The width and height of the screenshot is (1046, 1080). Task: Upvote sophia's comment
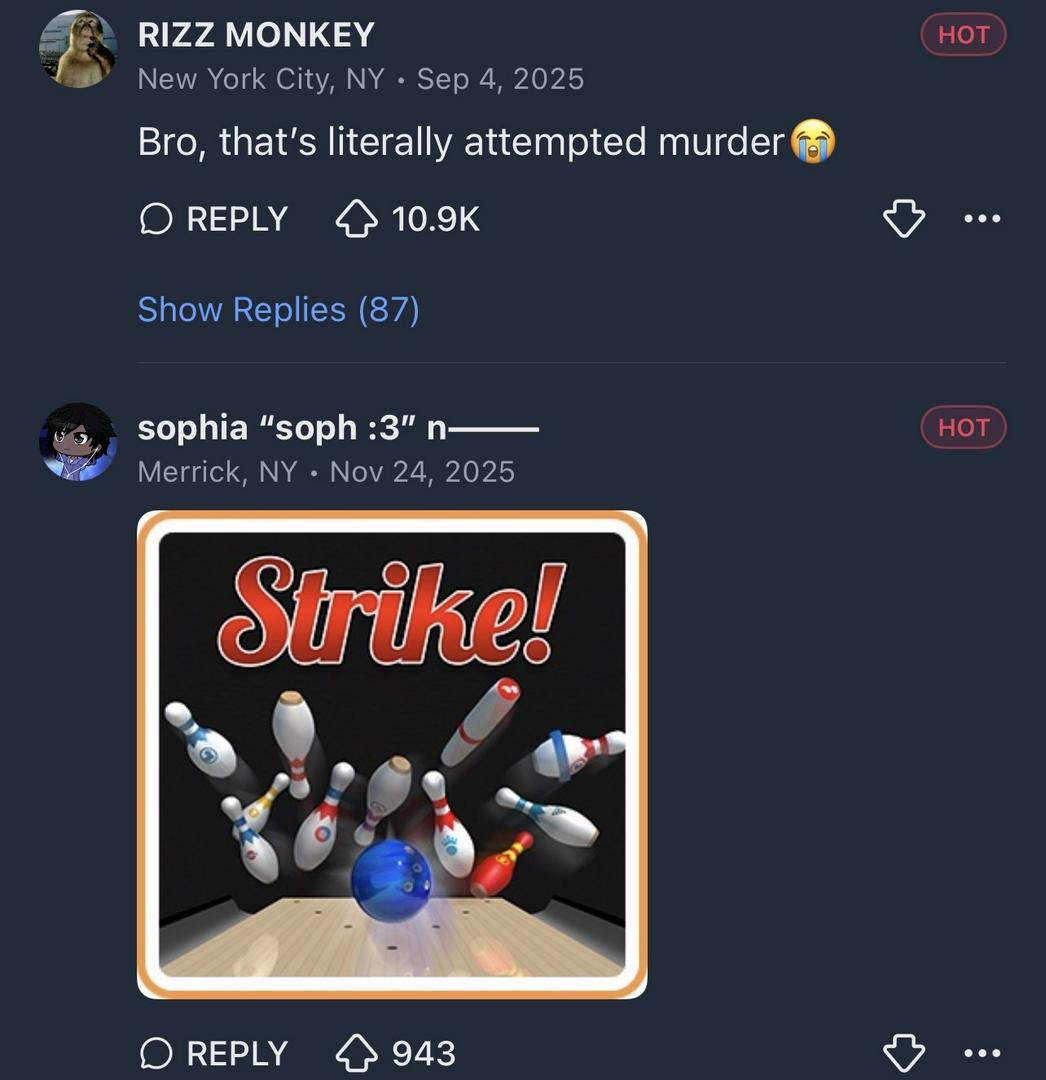[x=357, y=1053]
